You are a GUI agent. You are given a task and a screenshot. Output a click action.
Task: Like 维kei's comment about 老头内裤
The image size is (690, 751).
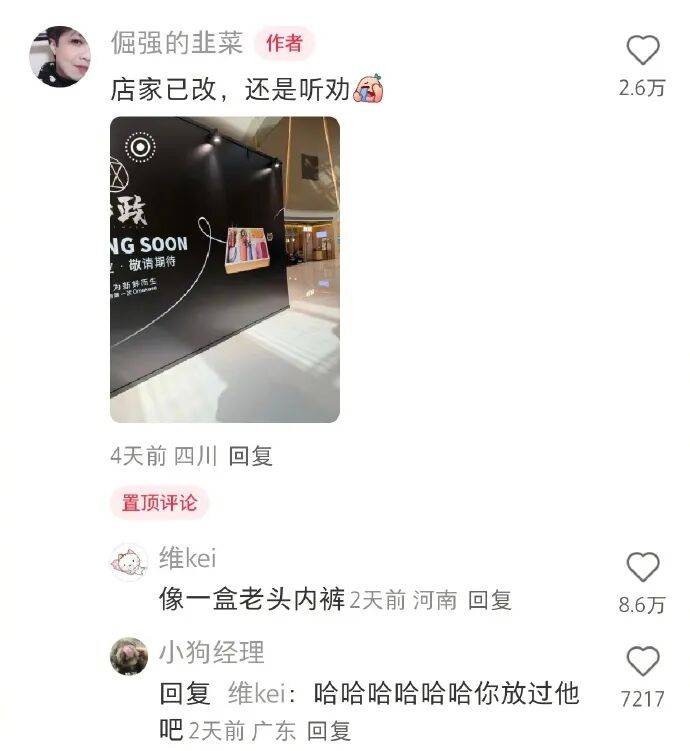tap(643, 567)
